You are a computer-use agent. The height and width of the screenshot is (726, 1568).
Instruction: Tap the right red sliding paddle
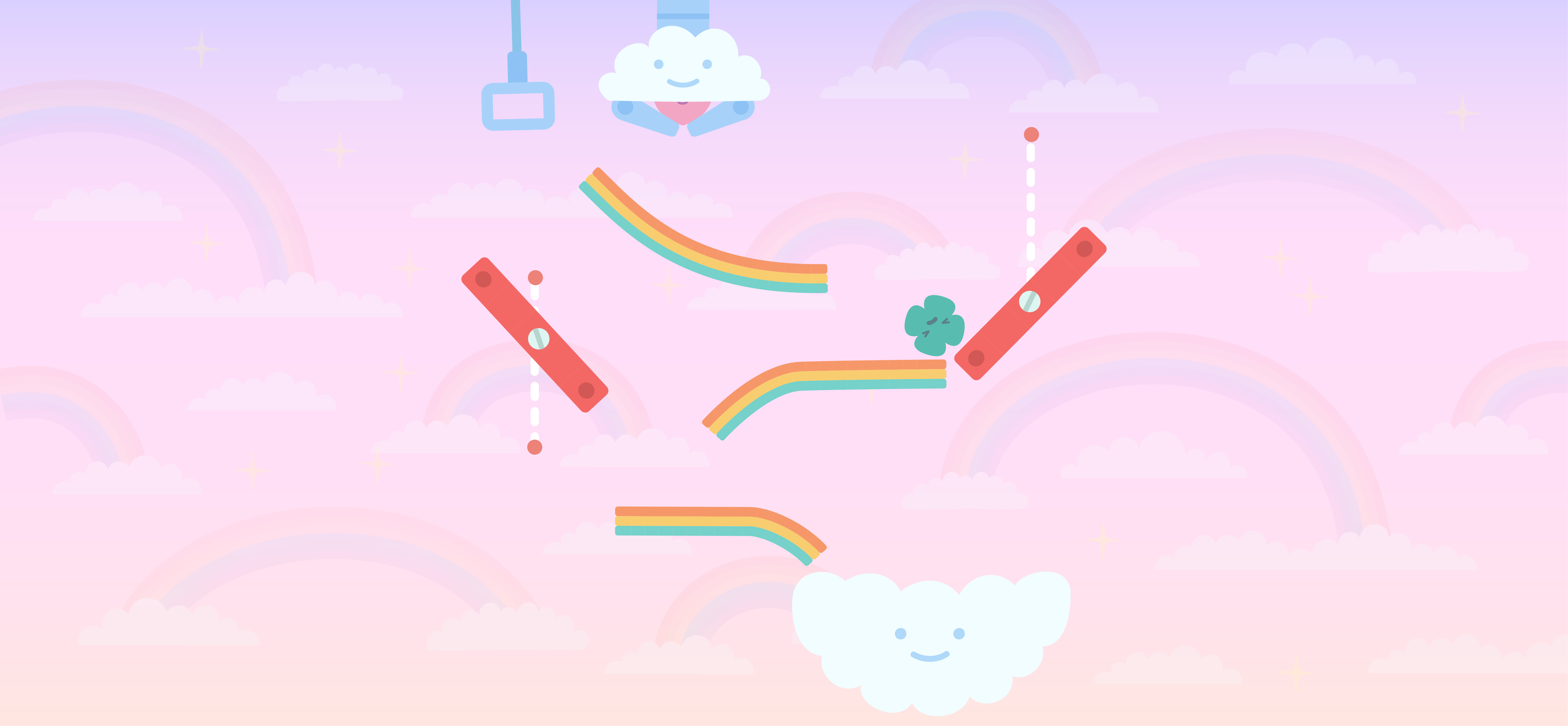tap(1030, 303)
